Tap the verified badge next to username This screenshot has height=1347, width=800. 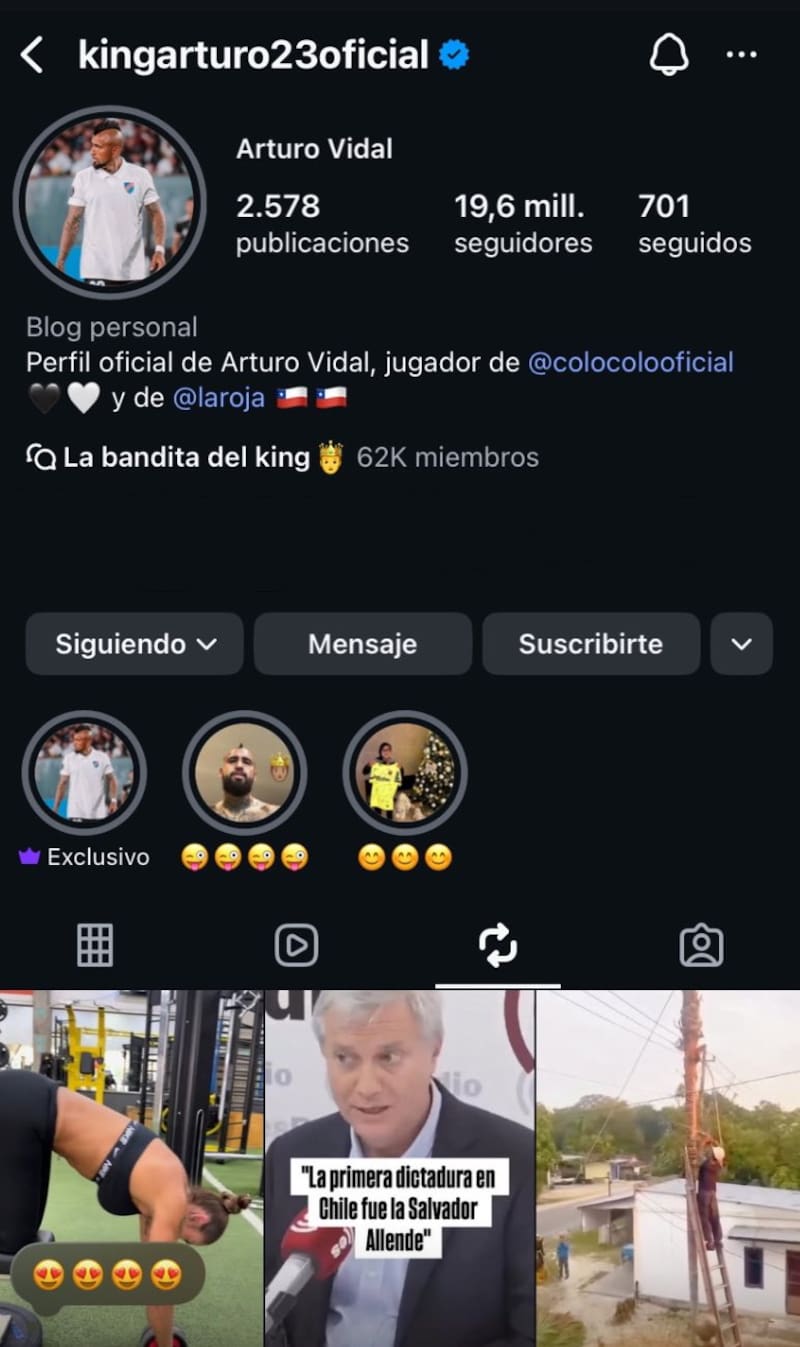point(455,55)
